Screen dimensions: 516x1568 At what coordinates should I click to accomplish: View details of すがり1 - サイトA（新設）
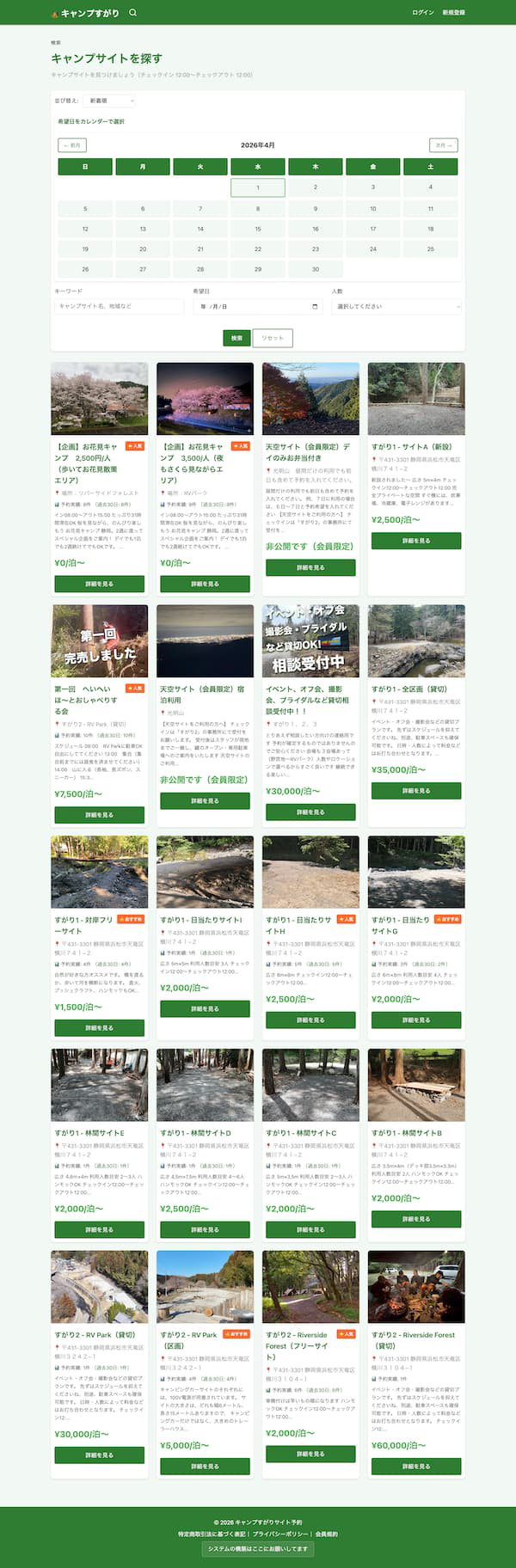tap(416, 541)
